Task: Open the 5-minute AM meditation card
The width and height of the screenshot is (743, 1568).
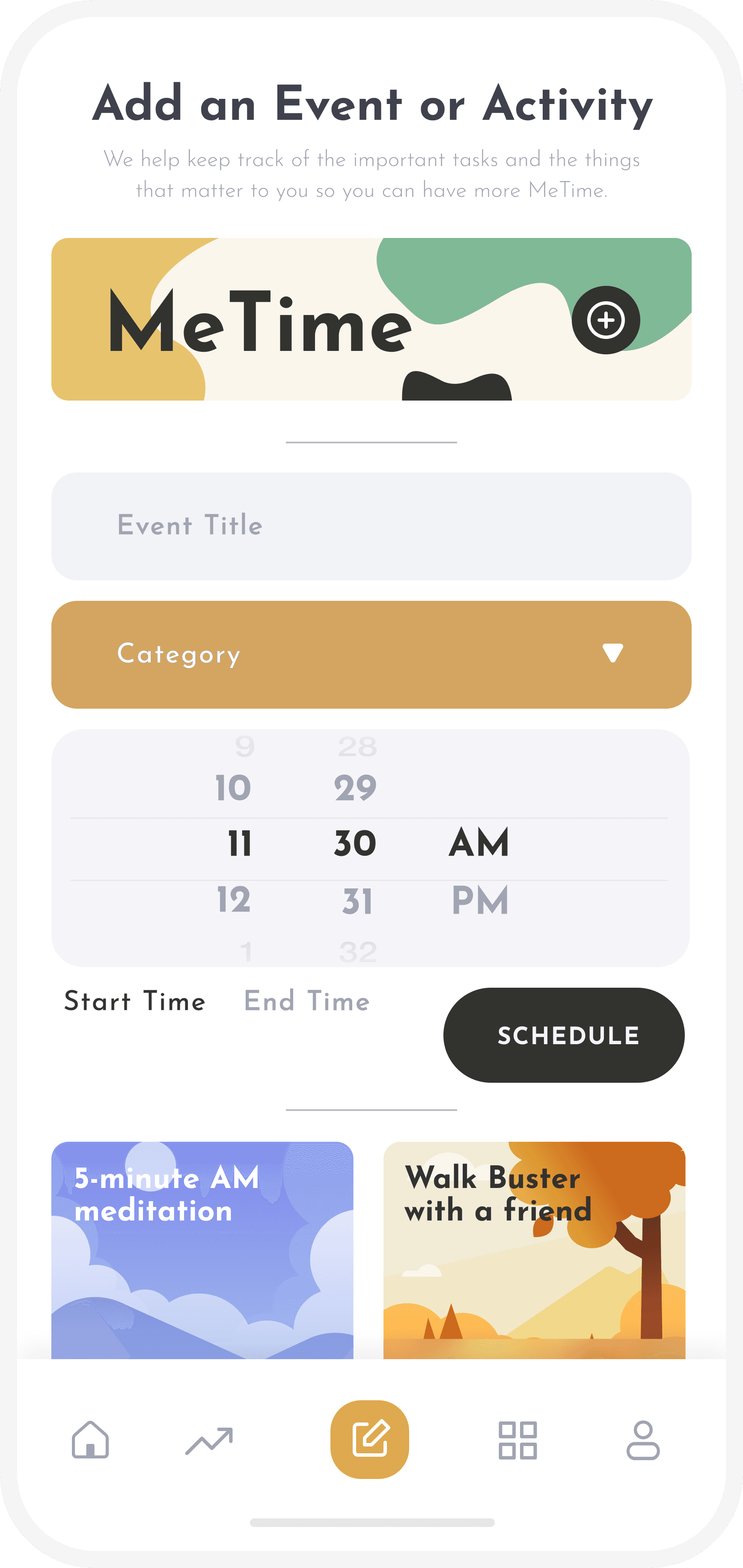Action: click(x=203, y=1248)
